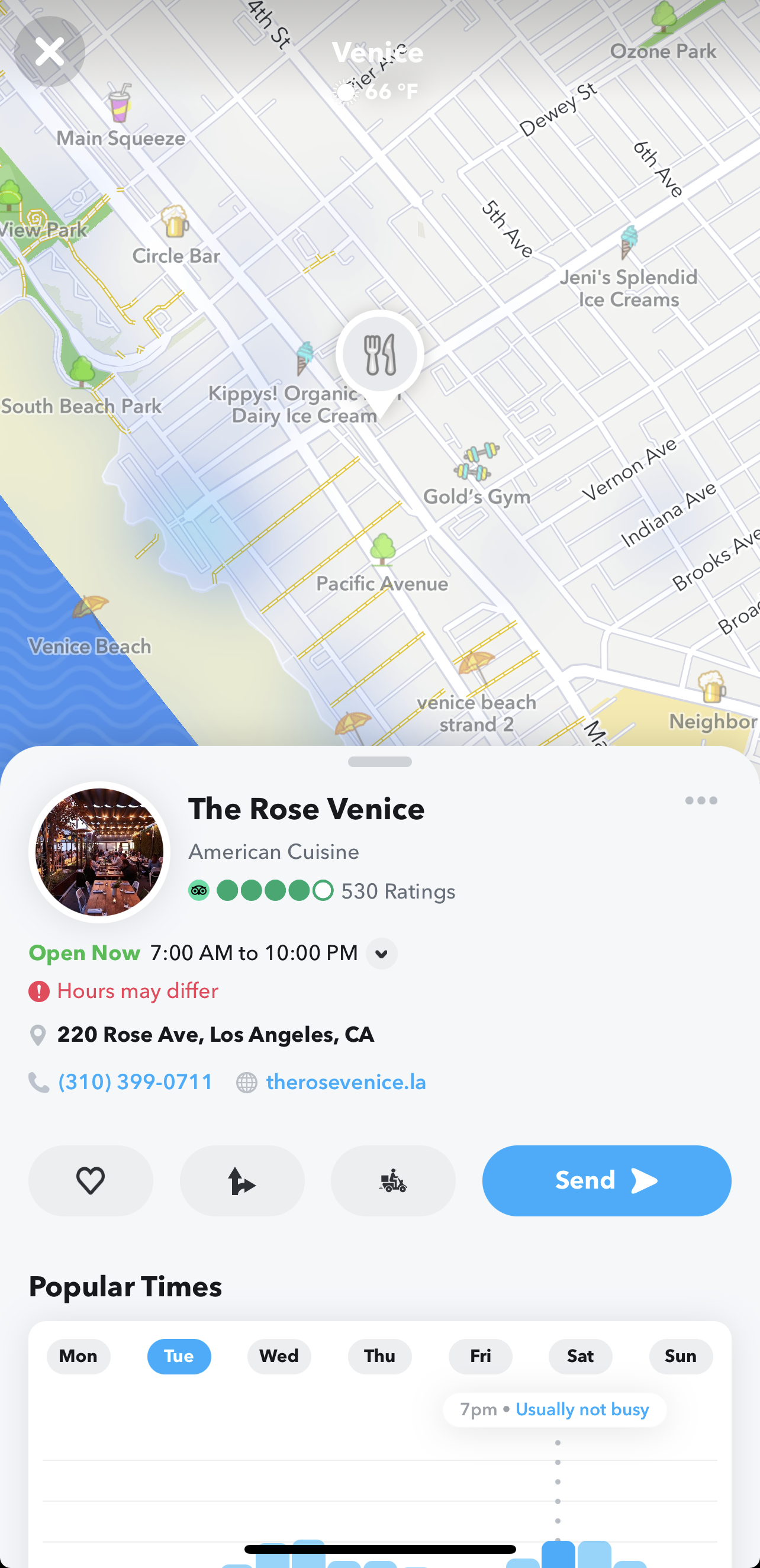Image resolution: width=760 pixels, height=1568 pixels.
Task: Switch Popular Times to Thu
Action: click(x=379, y=1356)
